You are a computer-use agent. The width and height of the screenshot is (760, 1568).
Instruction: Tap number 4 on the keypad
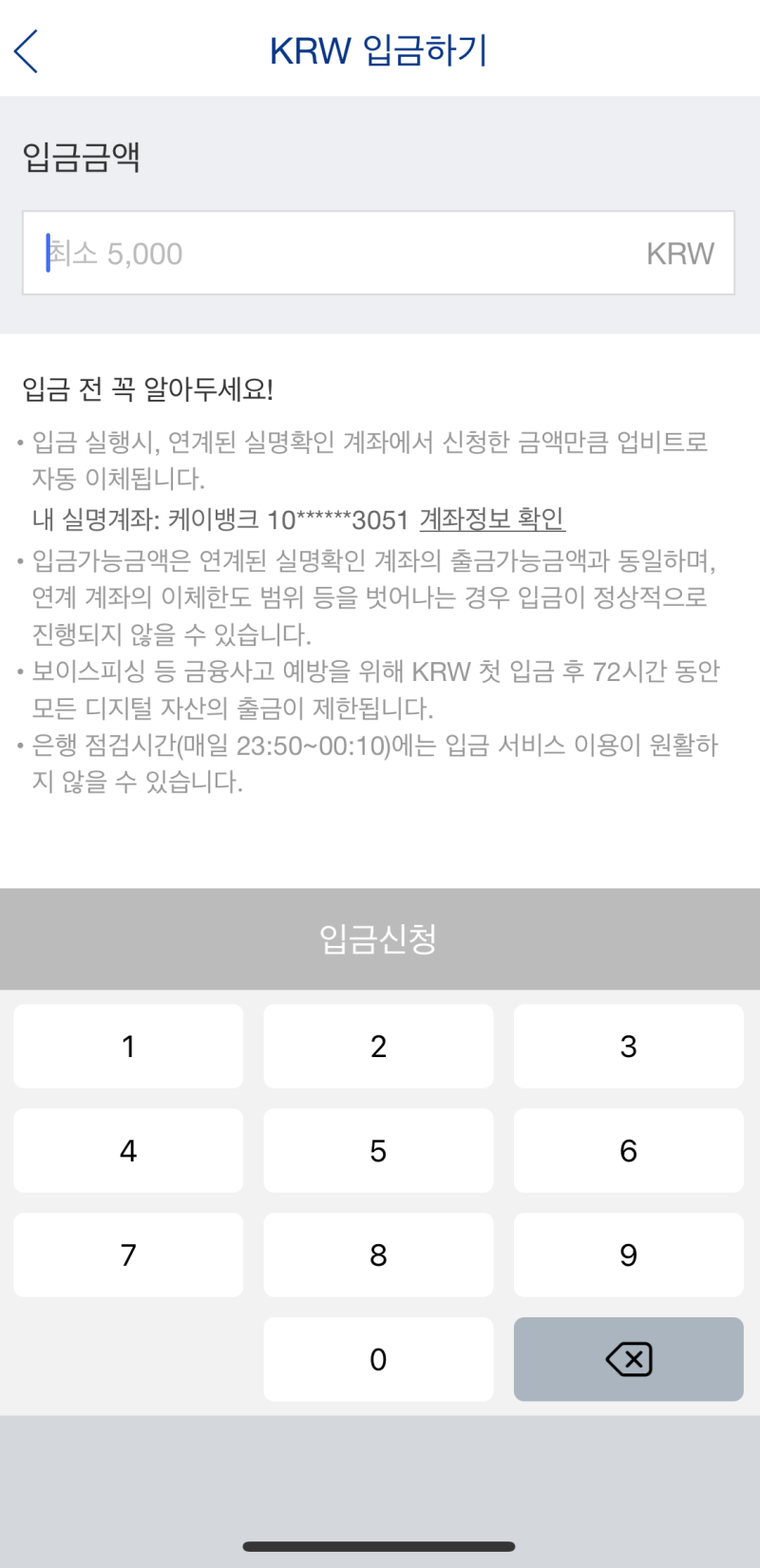click(x=128, y=1150)
